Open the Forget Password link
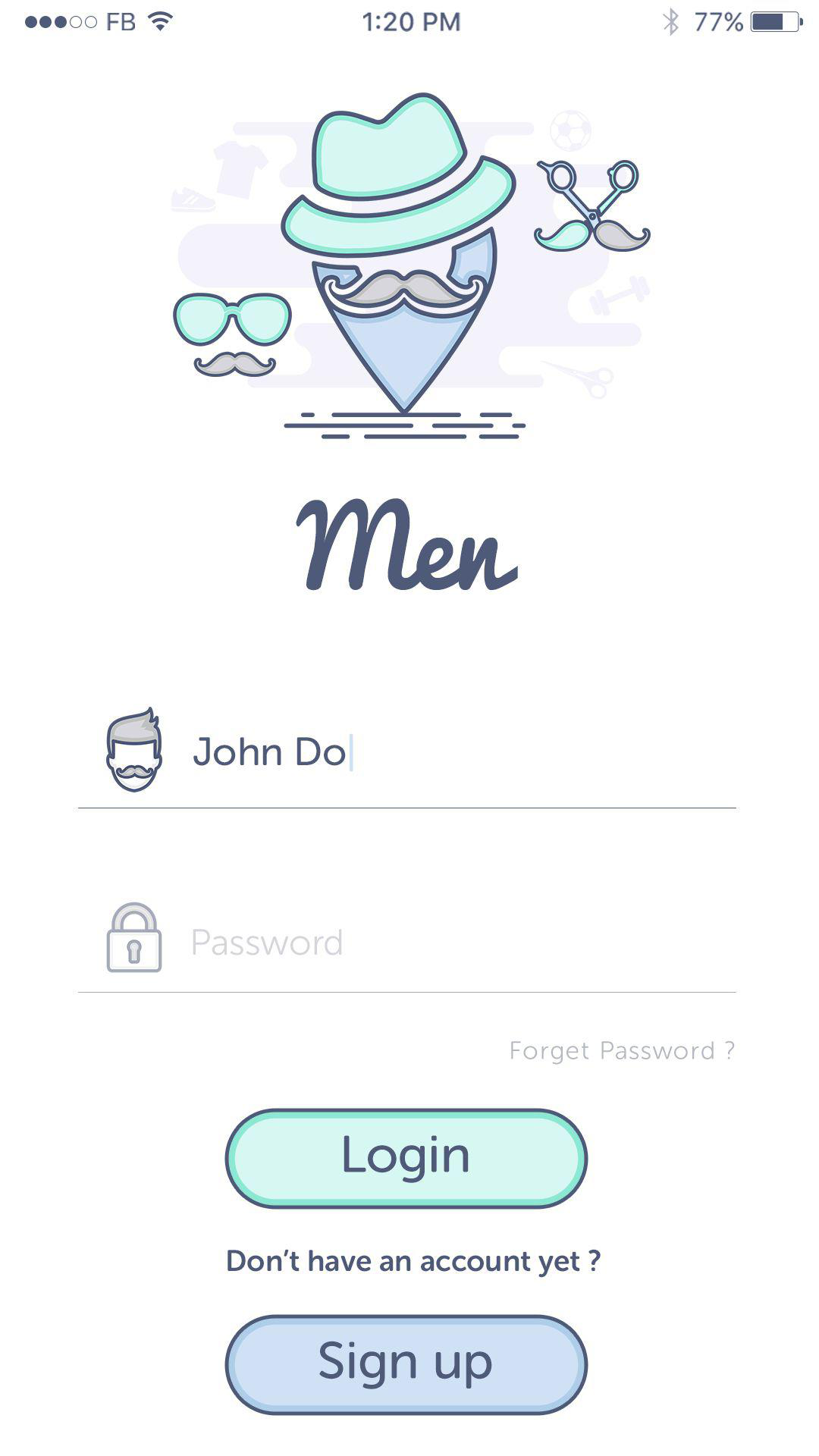The width and height of the screenshot is (819, 1456). (622, 1050)
